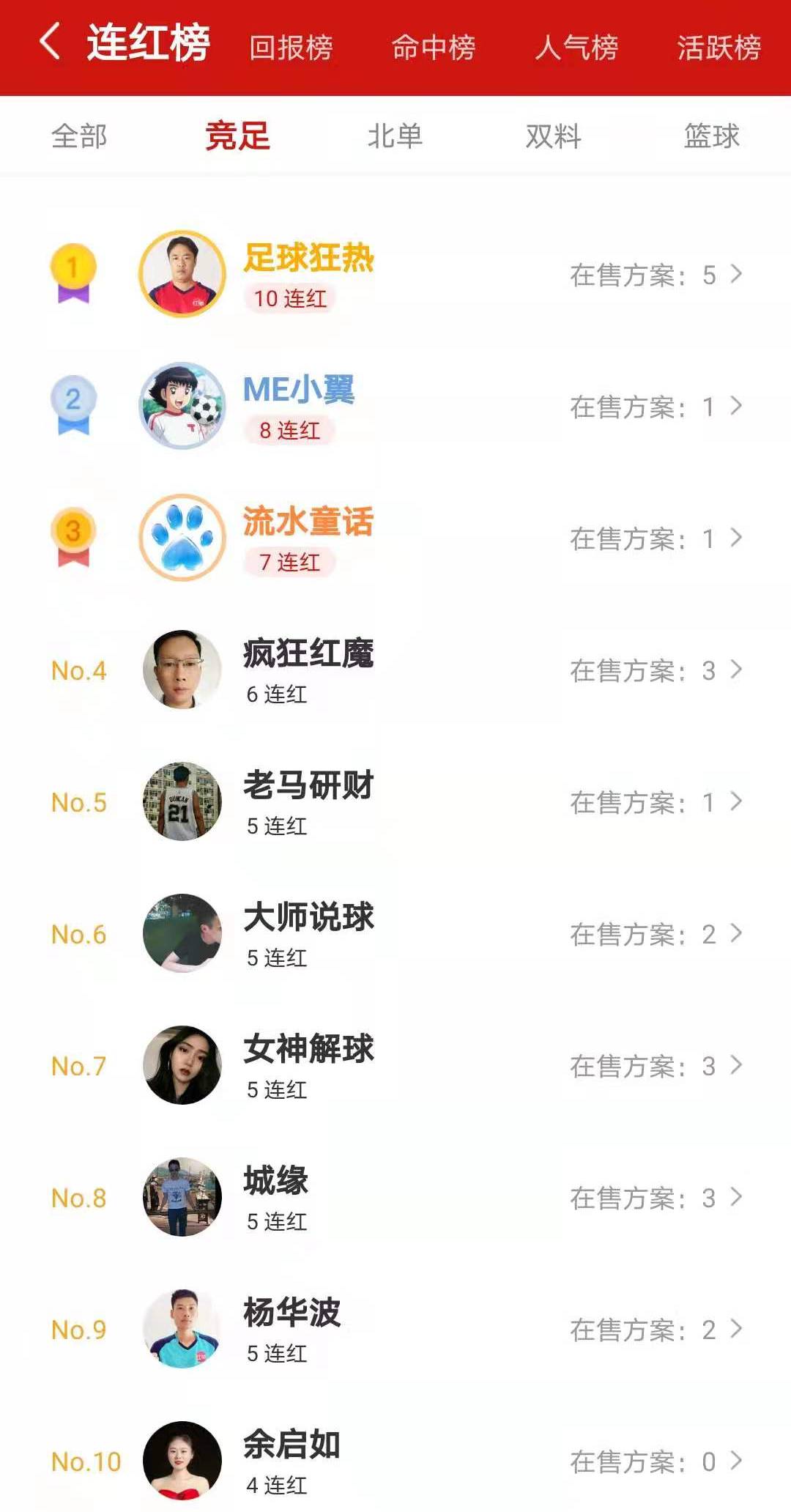791x1512 pixels.
Task: Go back using the top-left arrow
Action: [x=50, y=42]
